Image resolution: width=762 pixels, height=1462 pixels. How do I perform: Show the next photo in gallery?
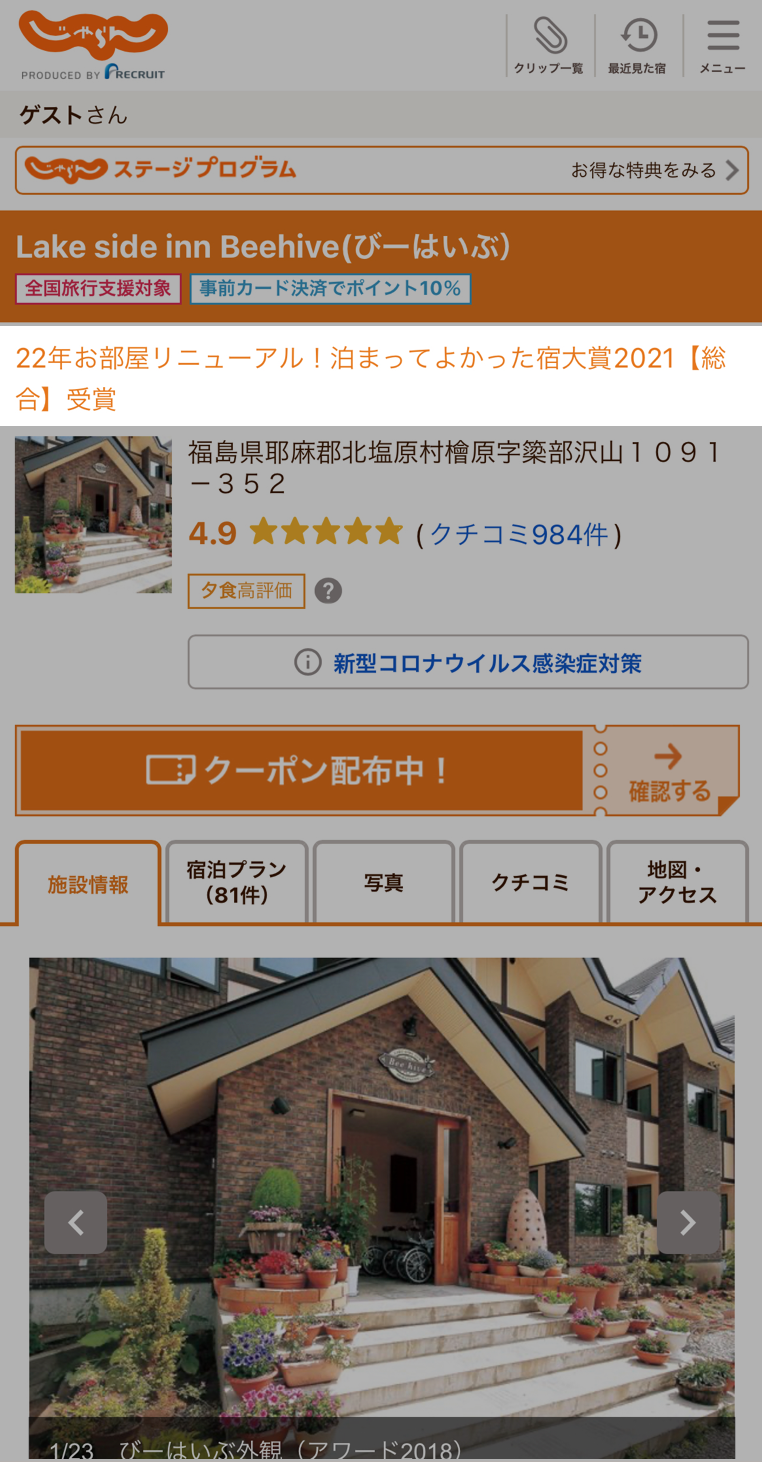[687, 1222]
